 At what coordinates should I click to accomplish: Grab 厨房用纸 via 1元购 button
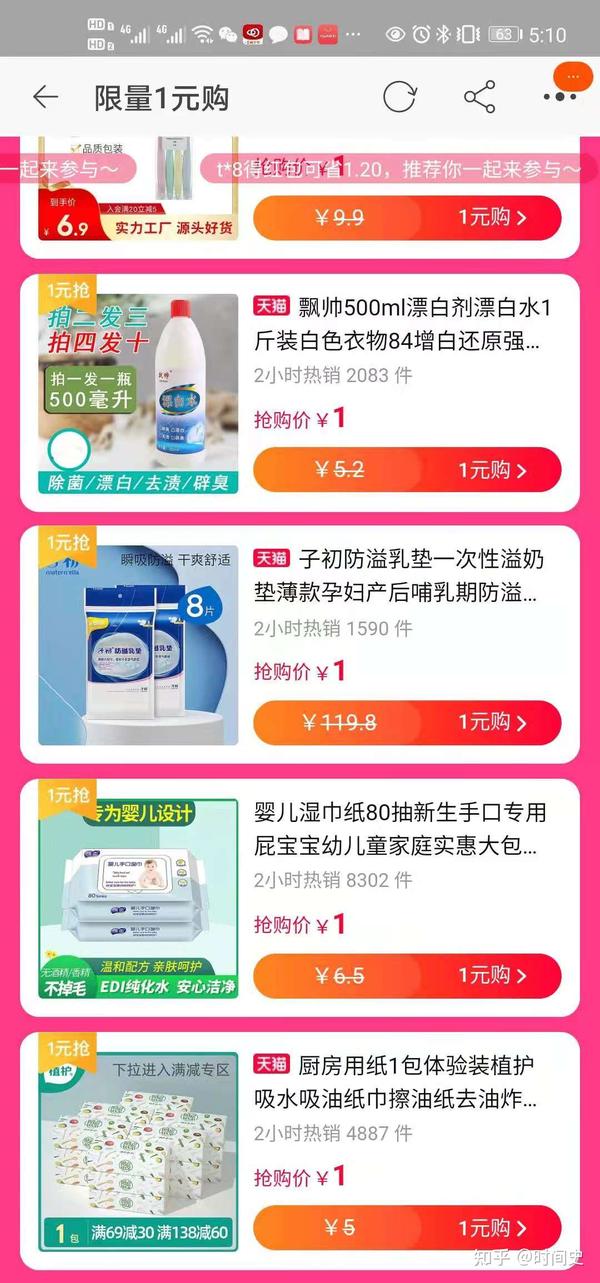click(x=493, y=1228)
